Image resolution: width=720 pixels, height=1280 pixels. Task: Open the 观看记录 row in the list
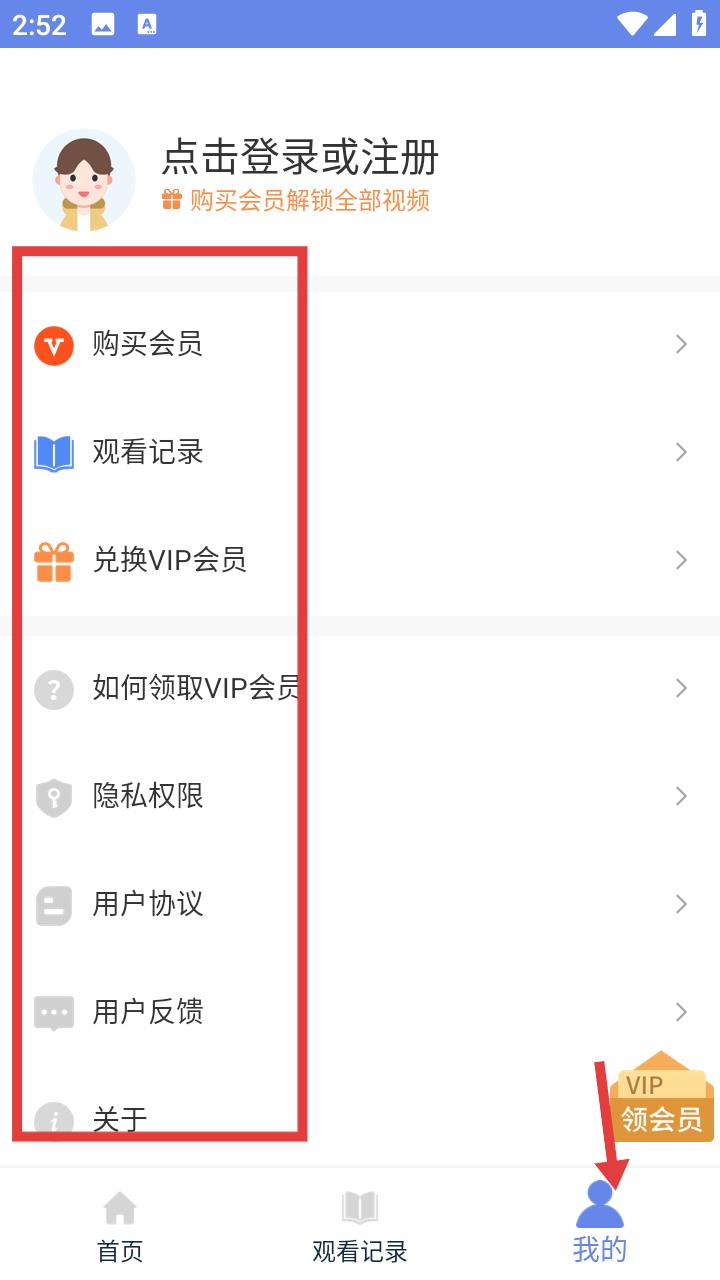coord(360,452)
